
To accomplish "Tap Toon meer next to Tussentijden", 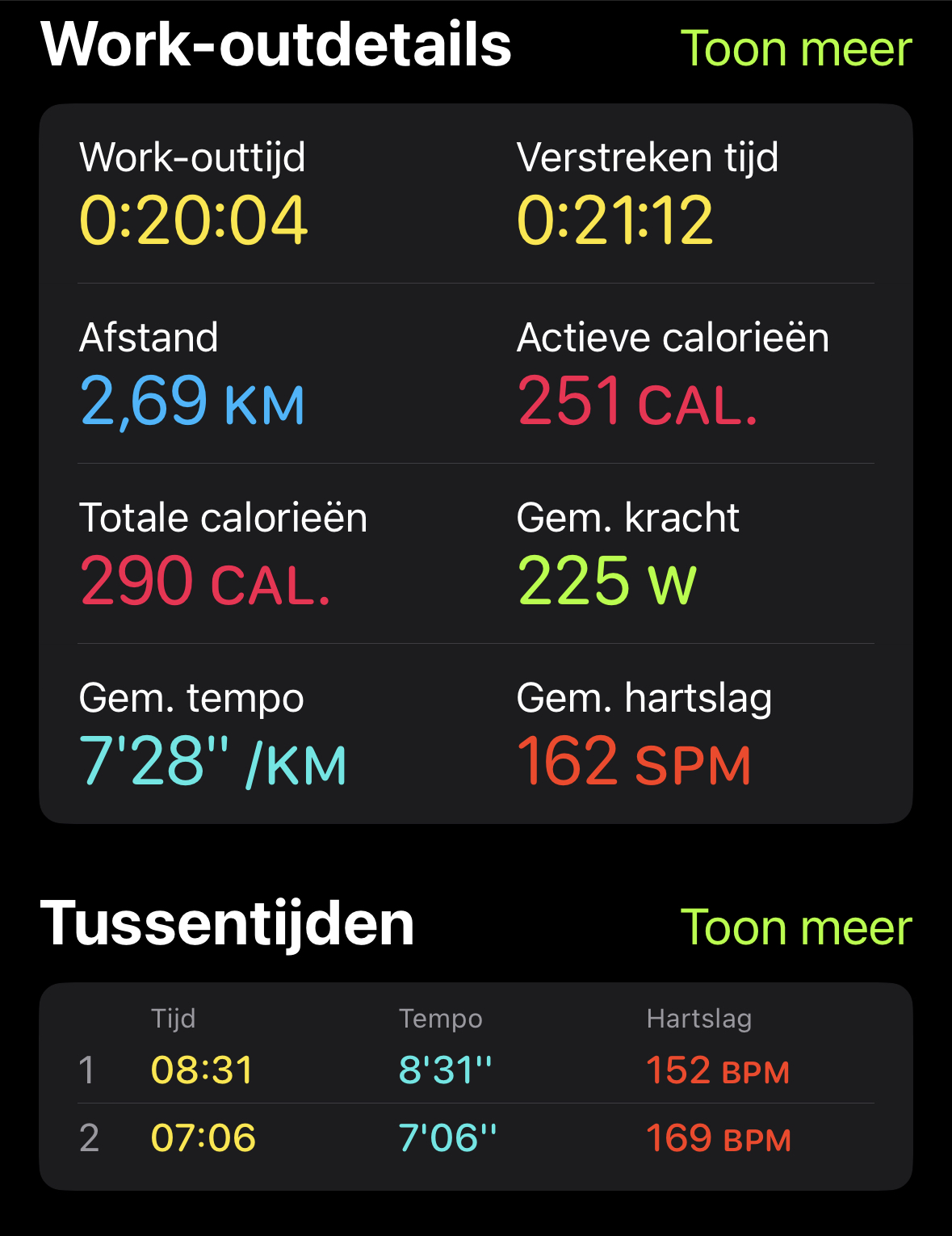I will 796,927.
